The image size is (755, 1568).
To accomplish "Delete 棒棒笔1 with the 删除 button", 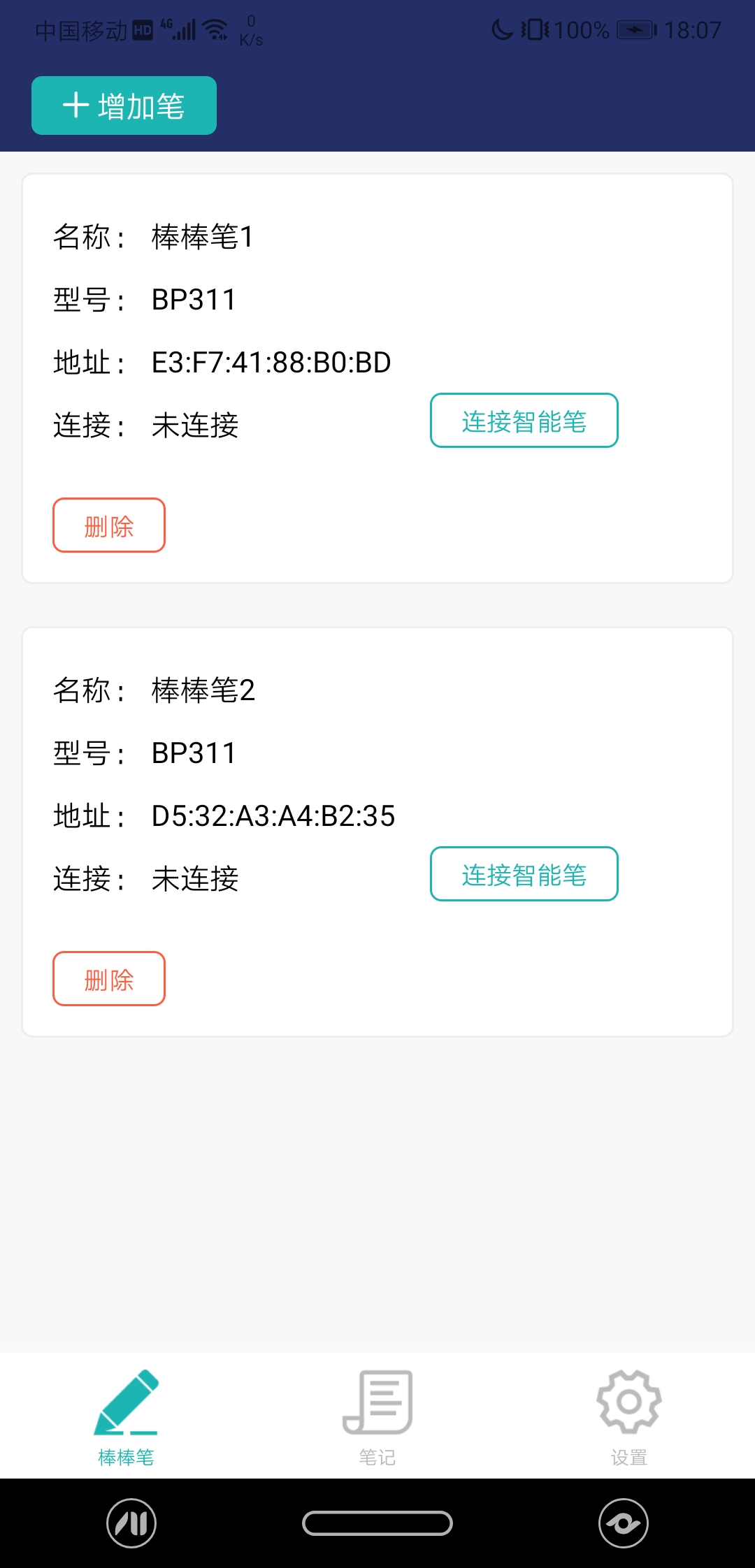I will [x=108, y=525].
